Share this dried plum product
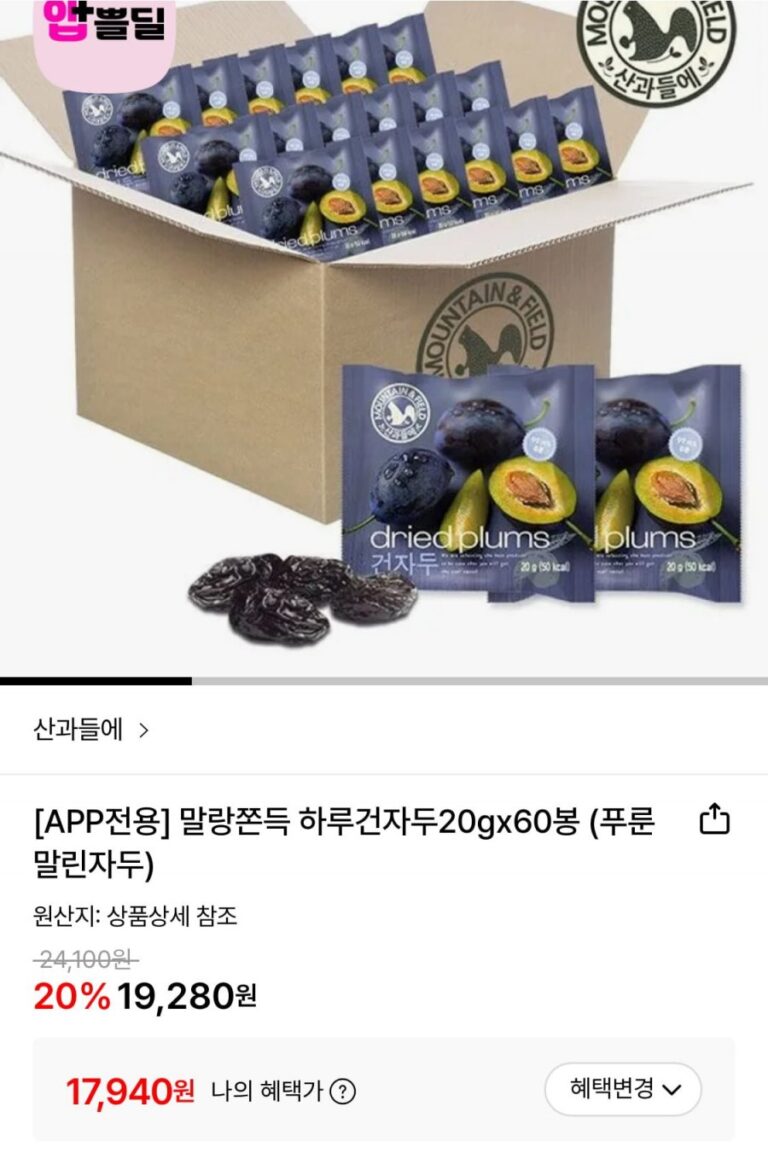The image size is (768, 1159). point(714,821)
